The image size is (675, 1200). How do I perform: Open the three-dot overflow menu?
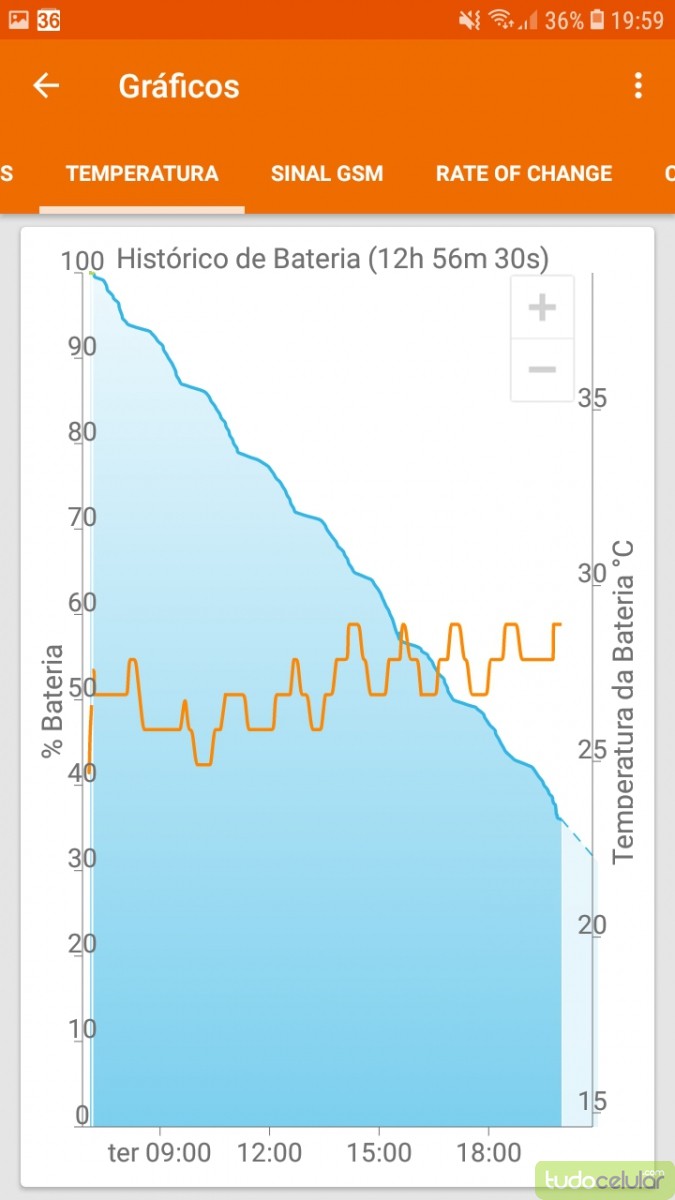point(638,86)
